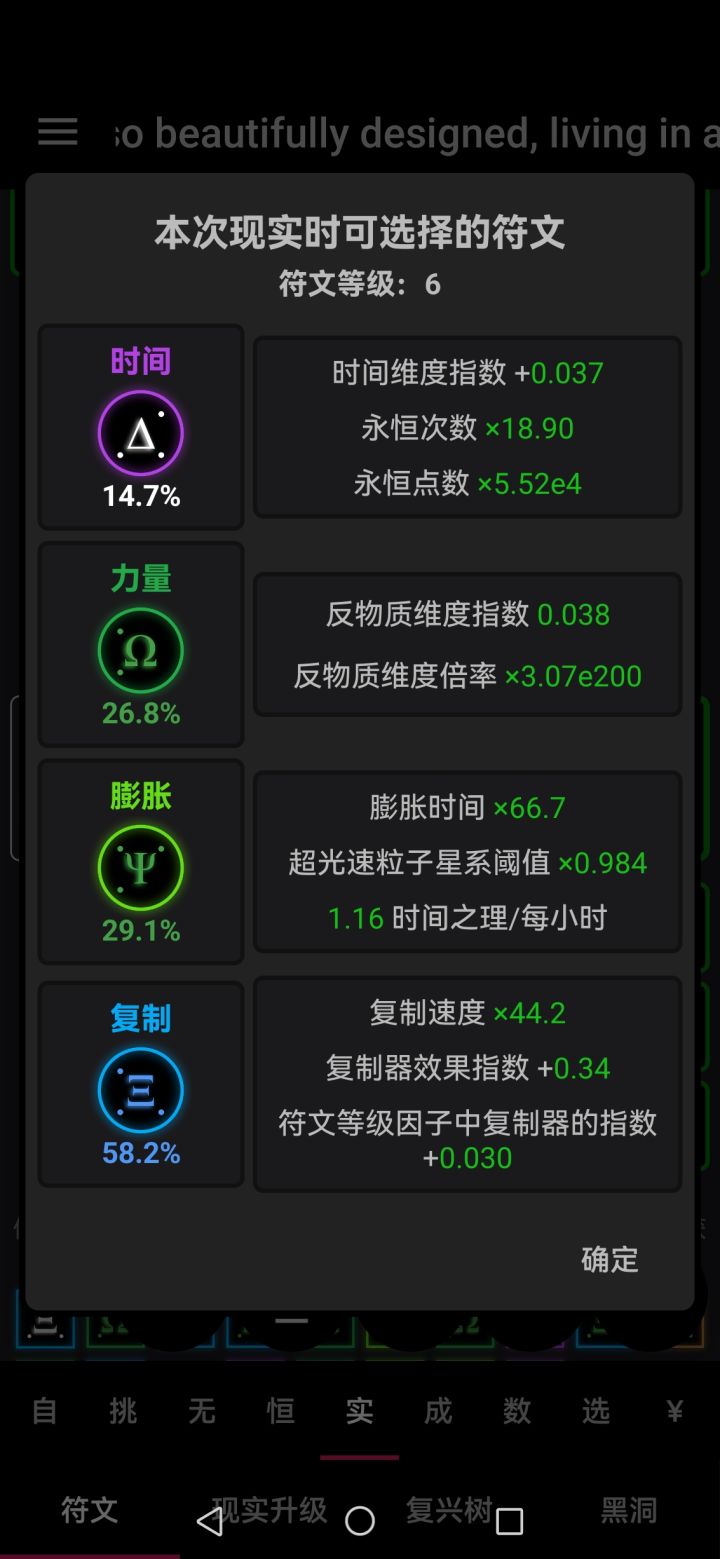
Task: Select the 膨胀 Ψ rune icon
Action: pyautogui.click(x=140, y=867)
